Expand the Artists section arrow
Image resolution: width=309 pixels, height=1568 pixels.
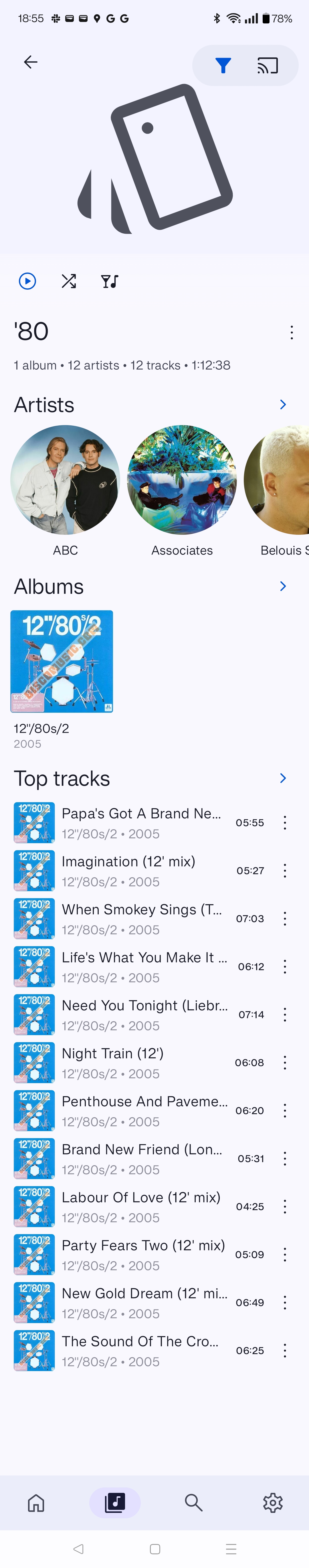283,405
